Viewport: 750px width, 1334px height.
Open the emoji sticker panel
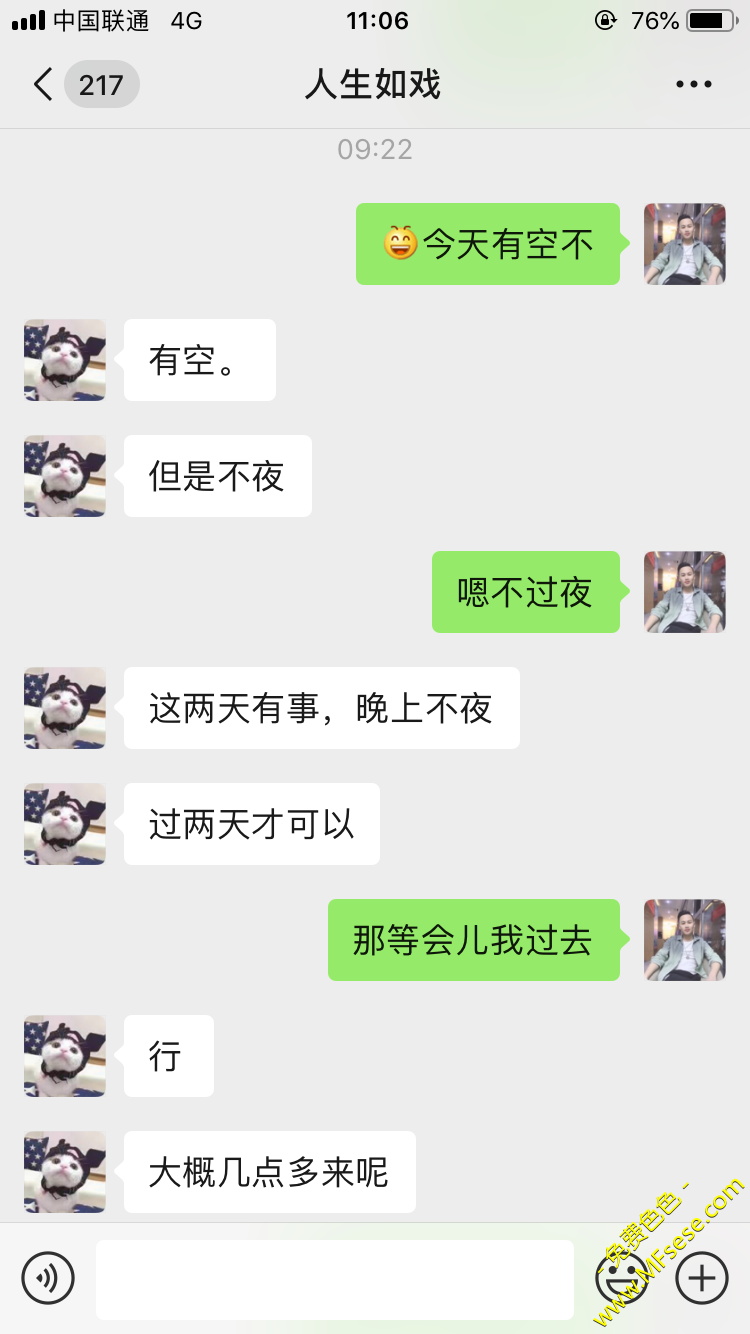622,1278
